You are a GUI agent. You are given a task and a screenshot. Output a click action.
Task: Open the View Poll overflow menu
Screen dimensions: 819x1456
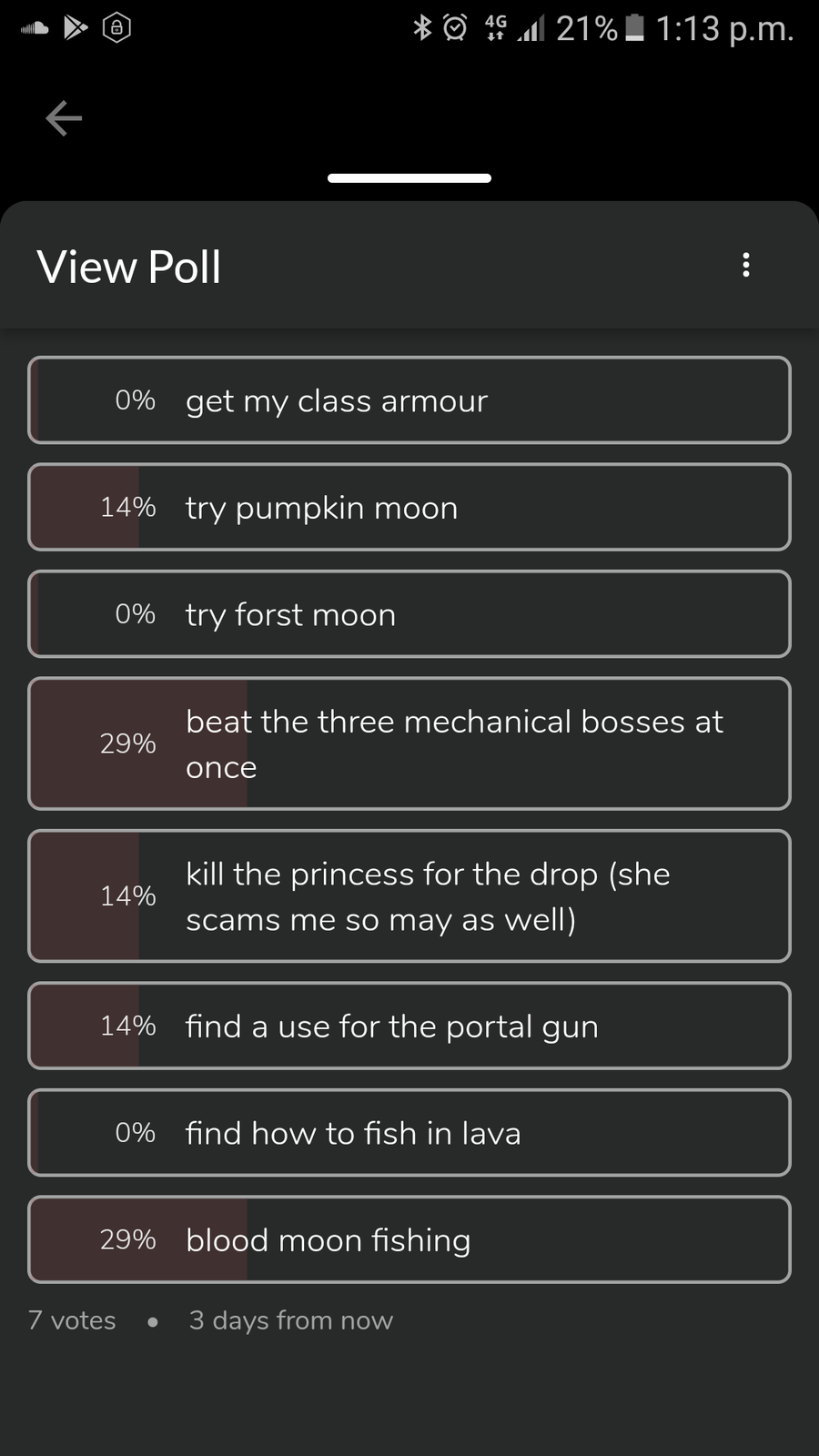click(745, 265)
